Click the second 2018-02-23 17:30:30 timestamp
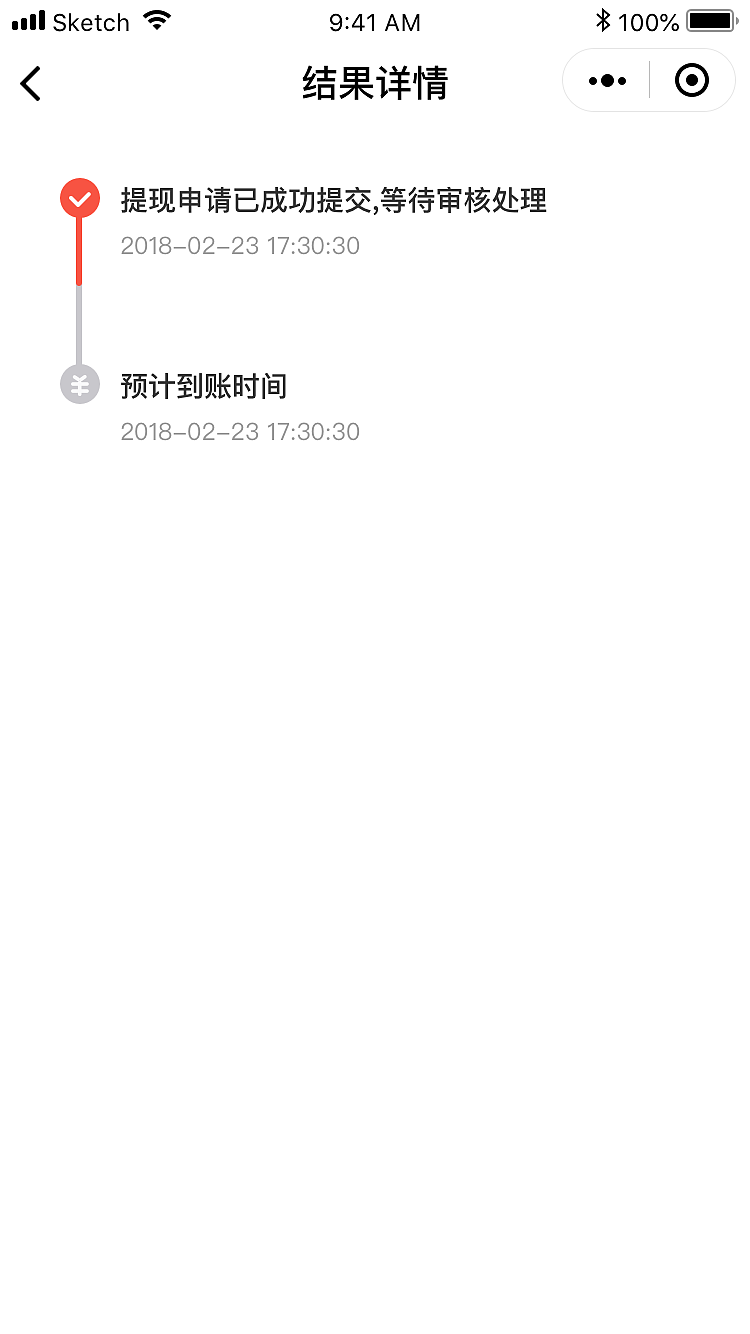This screenshot has height=1334, width=750. [240, 431]
